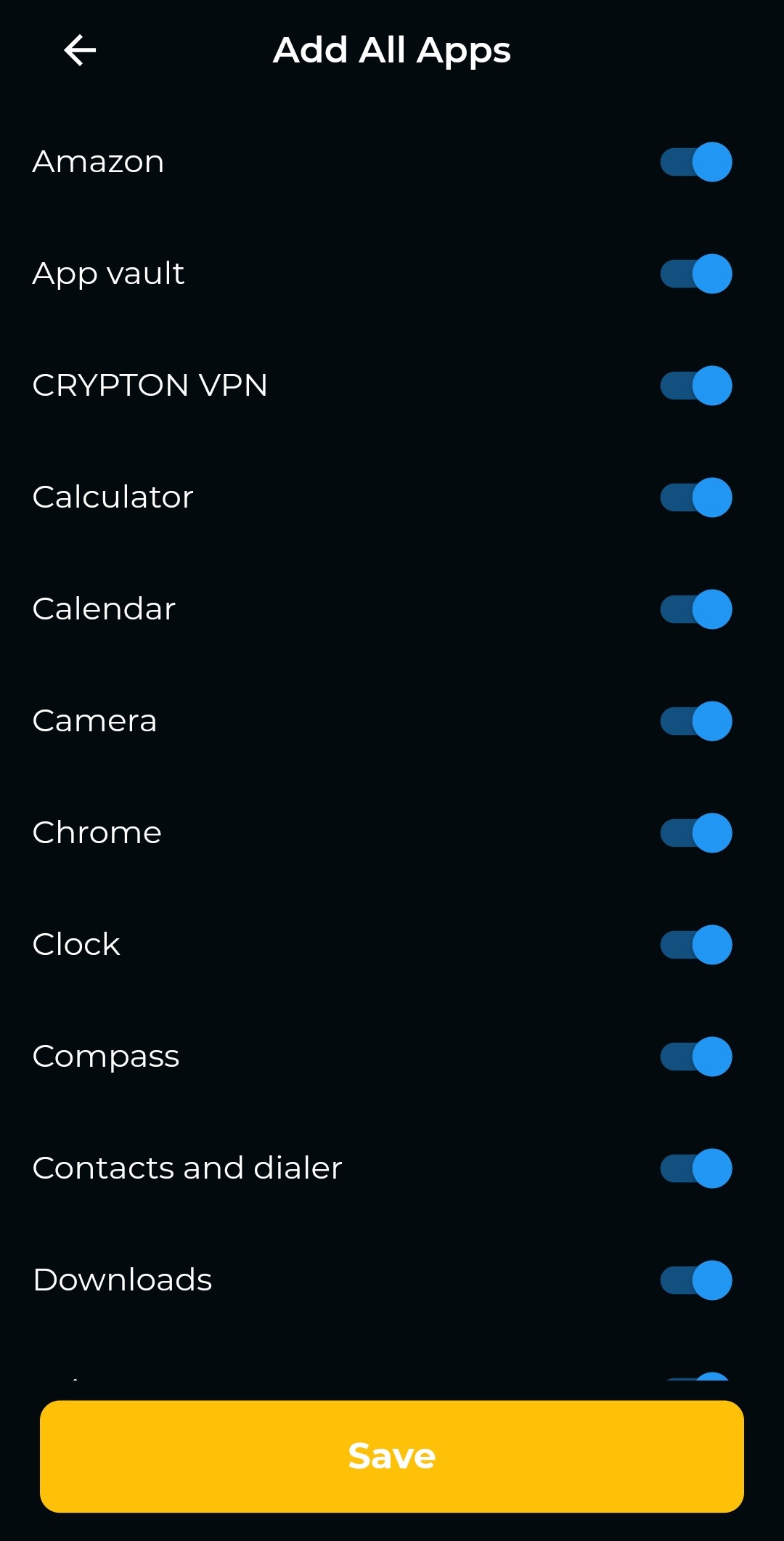Tap the CRYPTON VPN app name
Viewport: 784px width, 1541px height.
pyautogui.click(x=150, y=385)
